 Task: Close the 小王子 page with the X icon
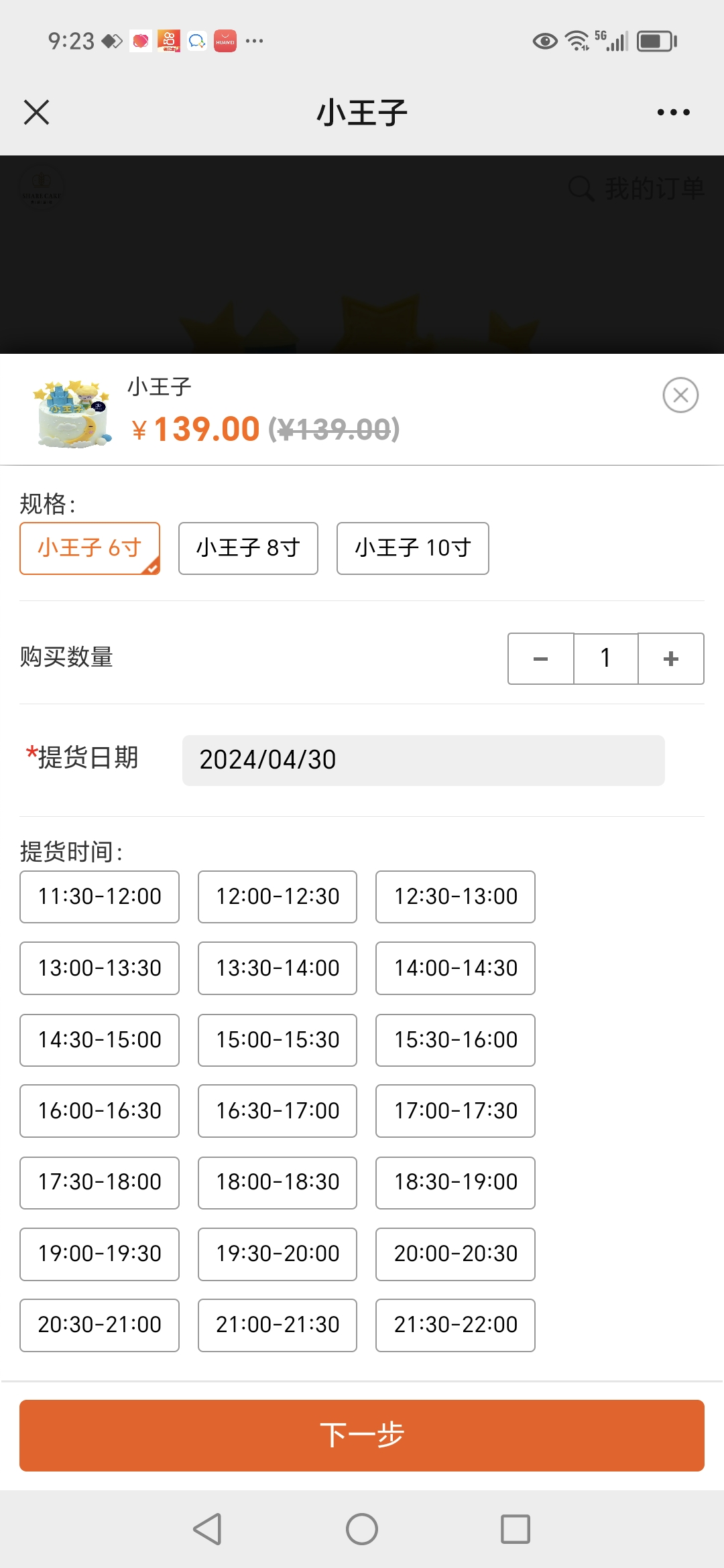click(36, 112)
